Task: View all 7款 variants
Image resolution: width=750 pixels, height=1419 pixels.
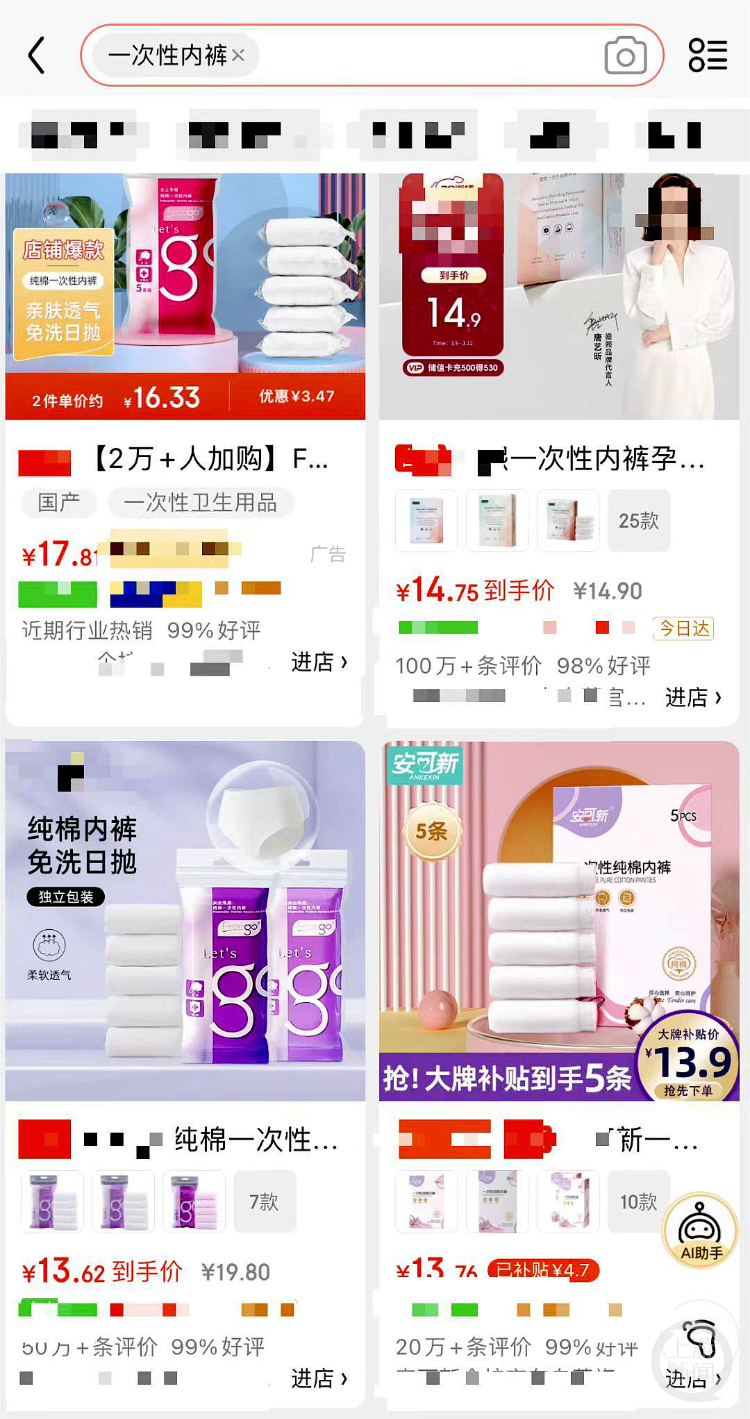Action: (x=265, y=1202)
